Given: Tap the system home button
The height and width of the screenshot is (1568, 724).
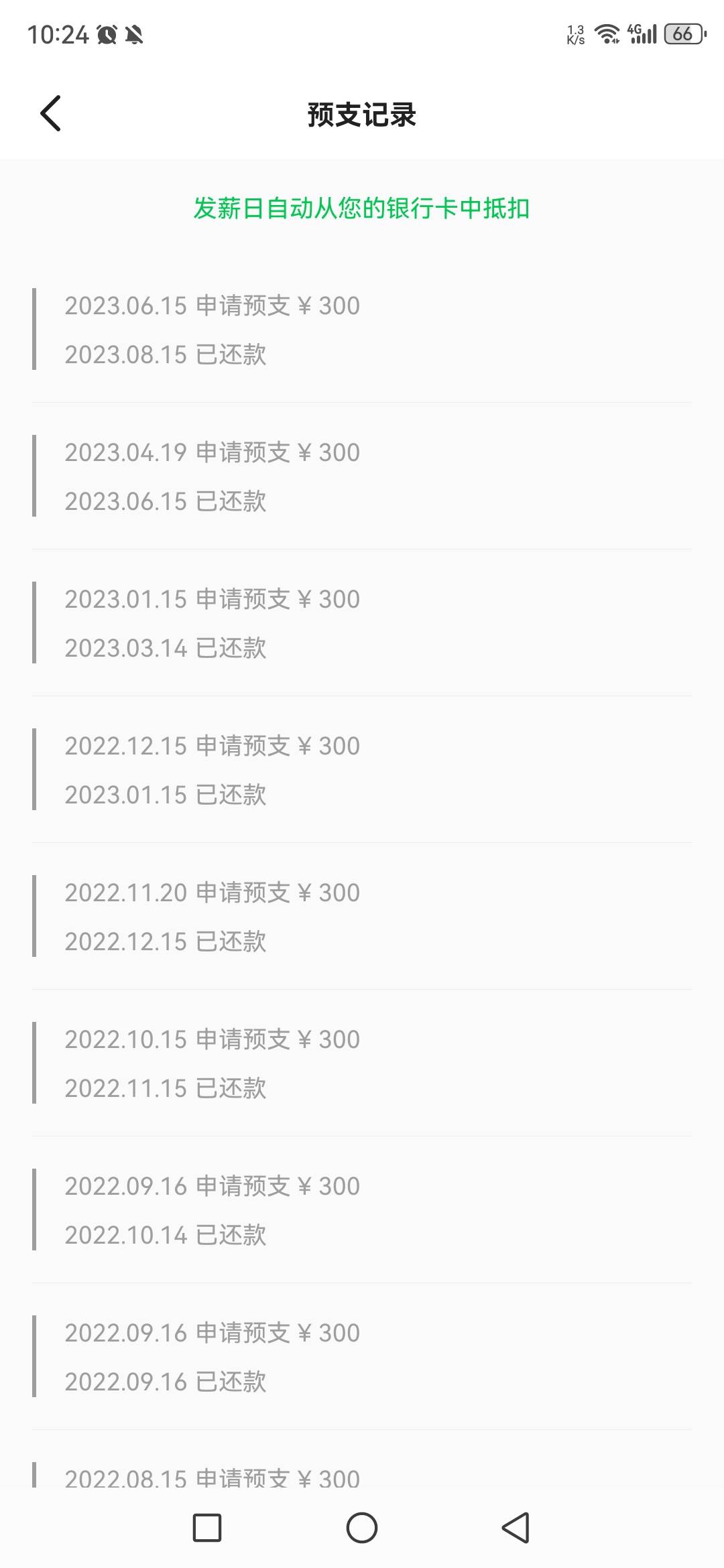Looking at the screenshot, I should tap(362, 1528).
